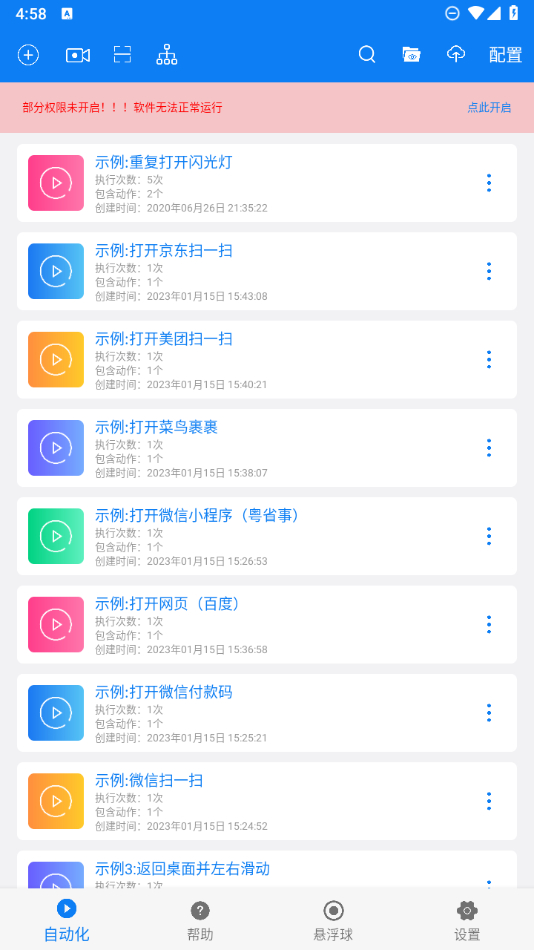The image size is (534, 950).
Task: Open the folder view icon
Action: [412, 55]
